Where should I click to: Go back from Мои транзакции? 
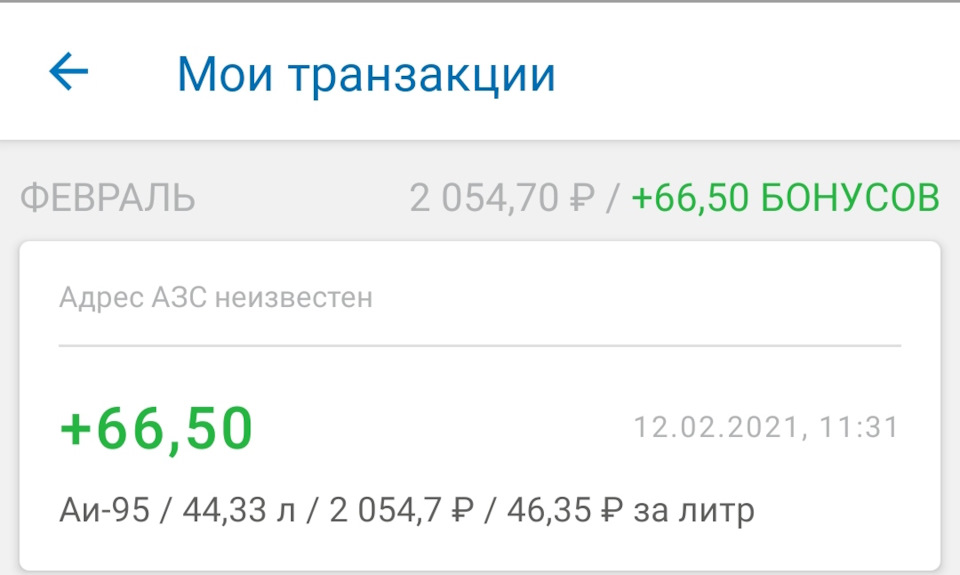click(x=69, y=73)
